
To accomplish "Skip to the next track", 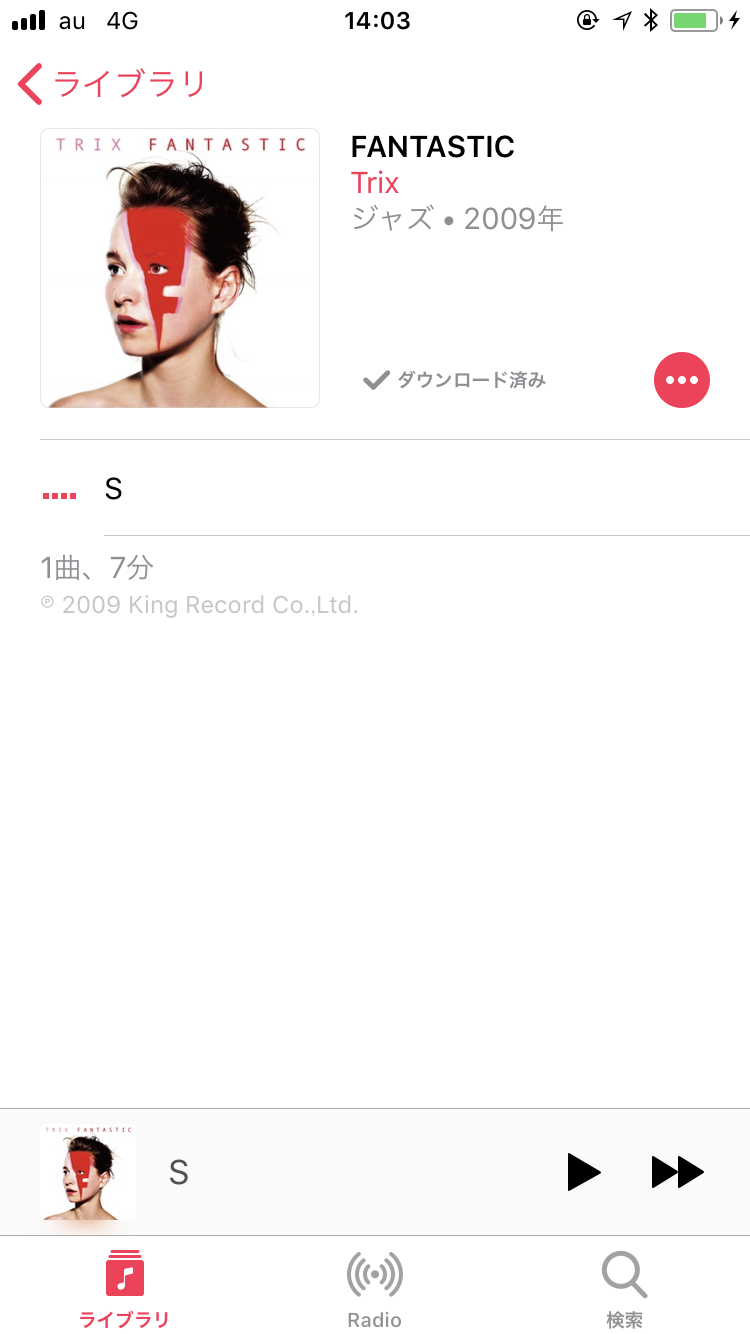I will pos(678,1172).
